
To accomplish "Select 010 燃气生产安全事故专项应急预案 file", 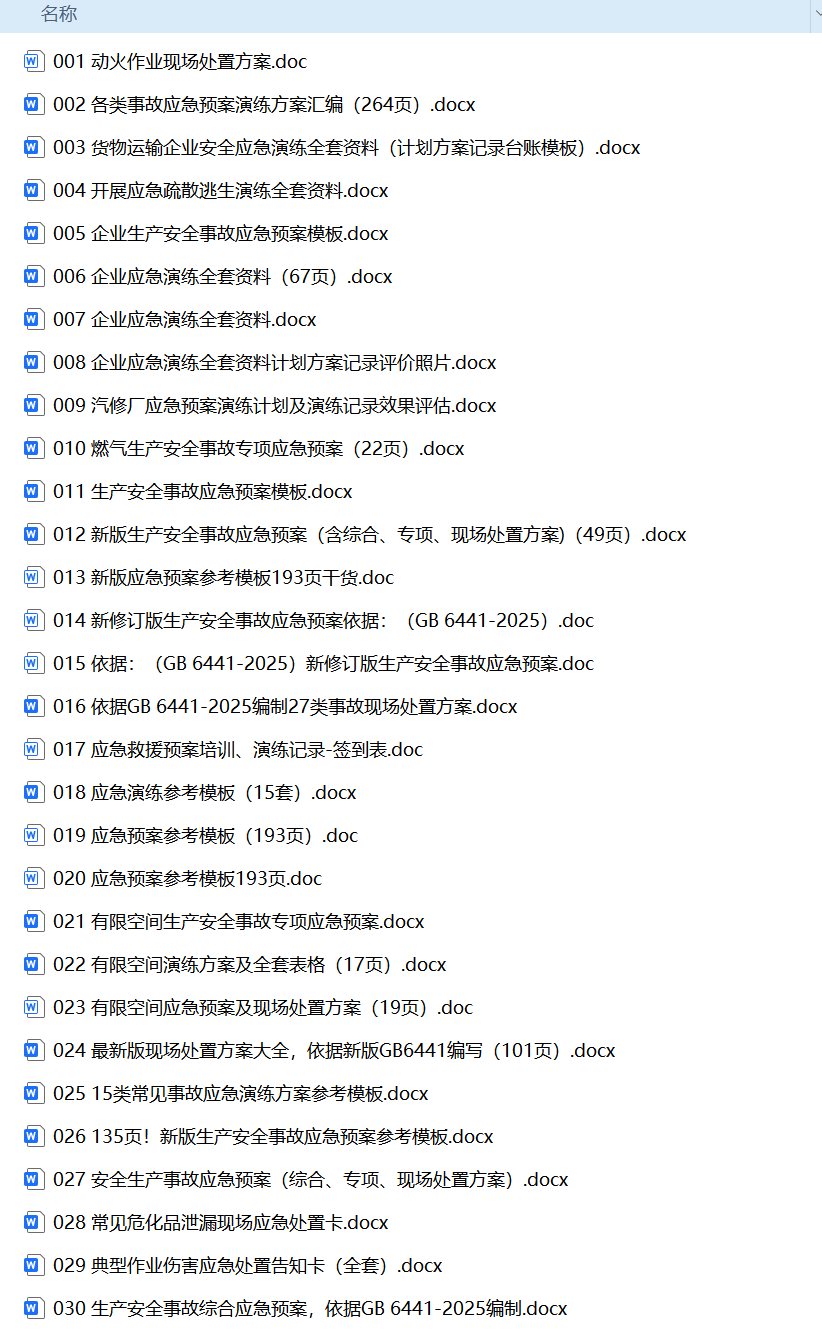I will click(x=259, y=449).
